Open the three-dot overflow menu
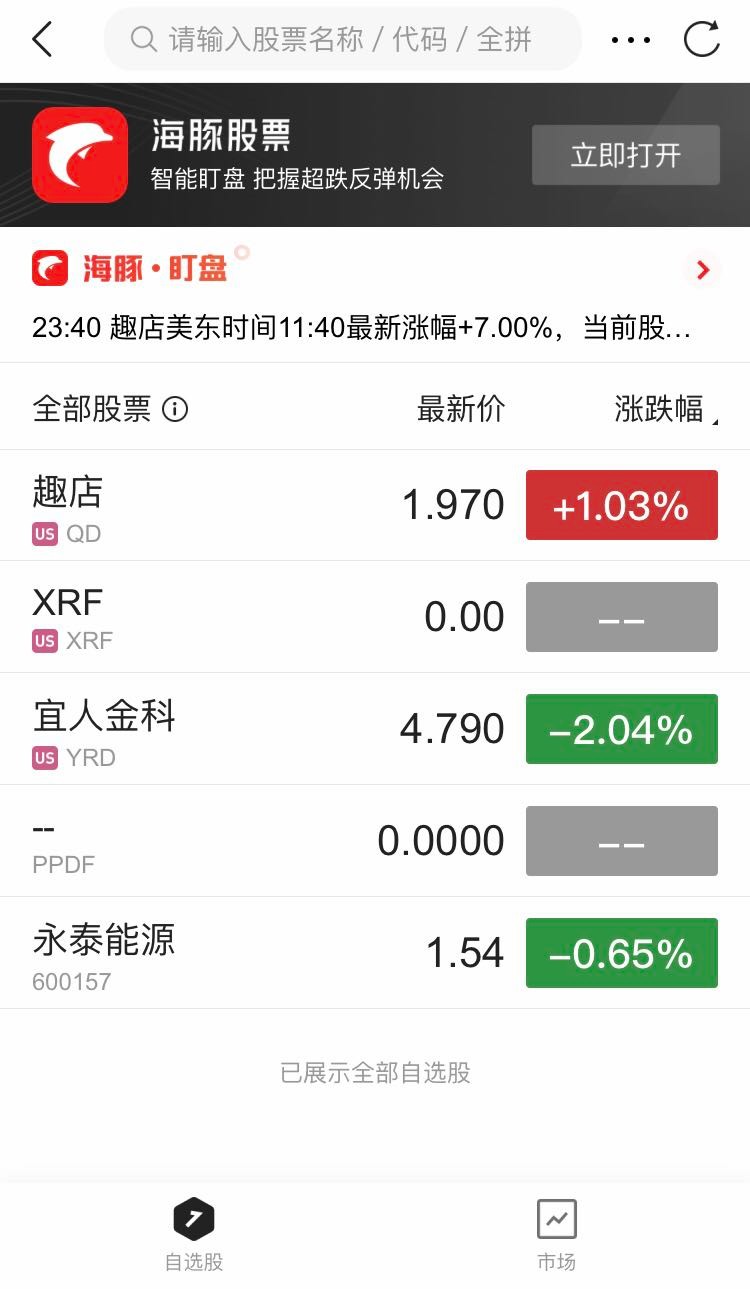The image size is (750, 1289). (630, 40)
